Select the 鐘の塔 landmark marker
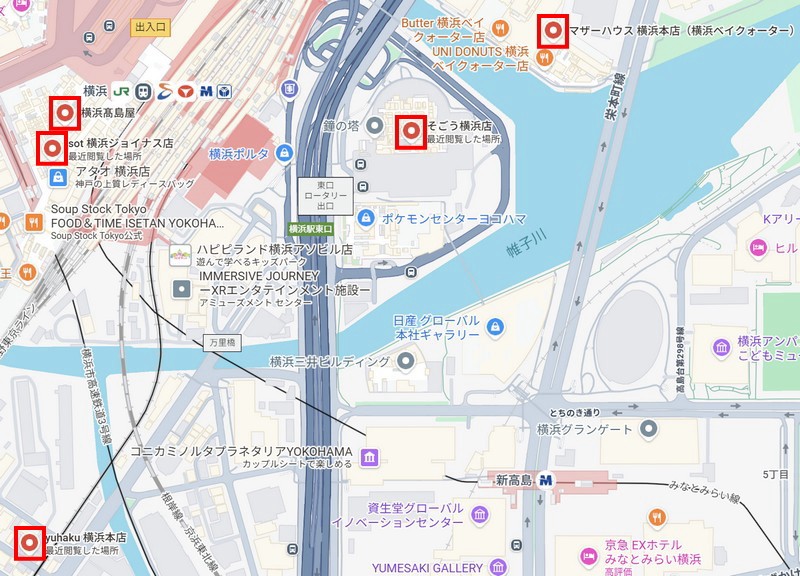 point(375,125)
